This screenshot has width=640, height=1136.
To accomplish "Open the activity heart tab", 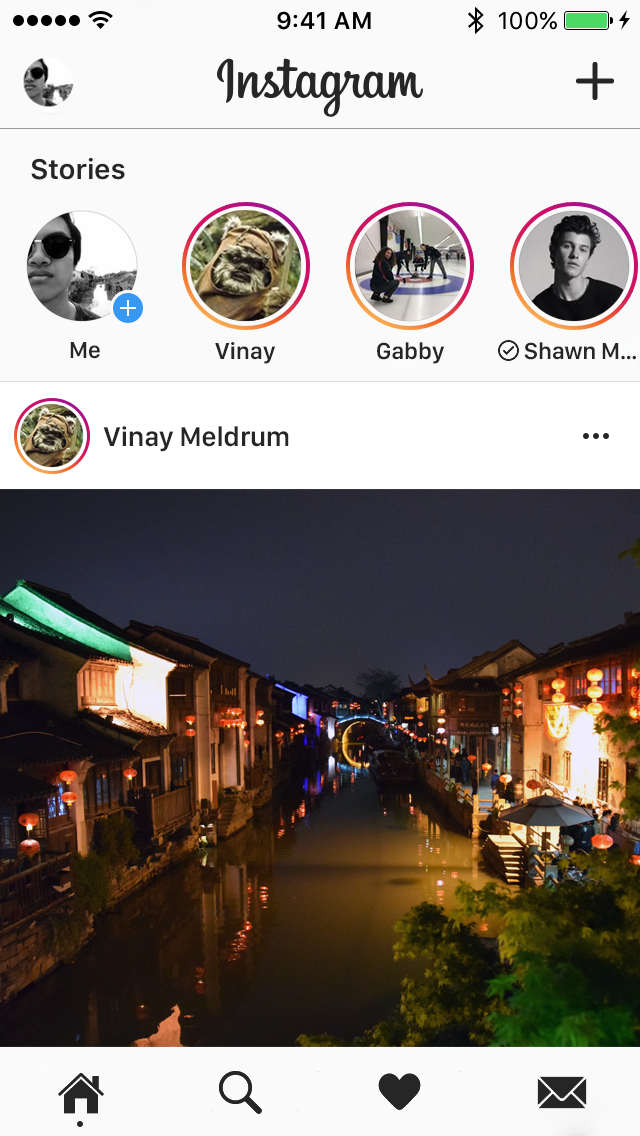I will [399, 1091].
